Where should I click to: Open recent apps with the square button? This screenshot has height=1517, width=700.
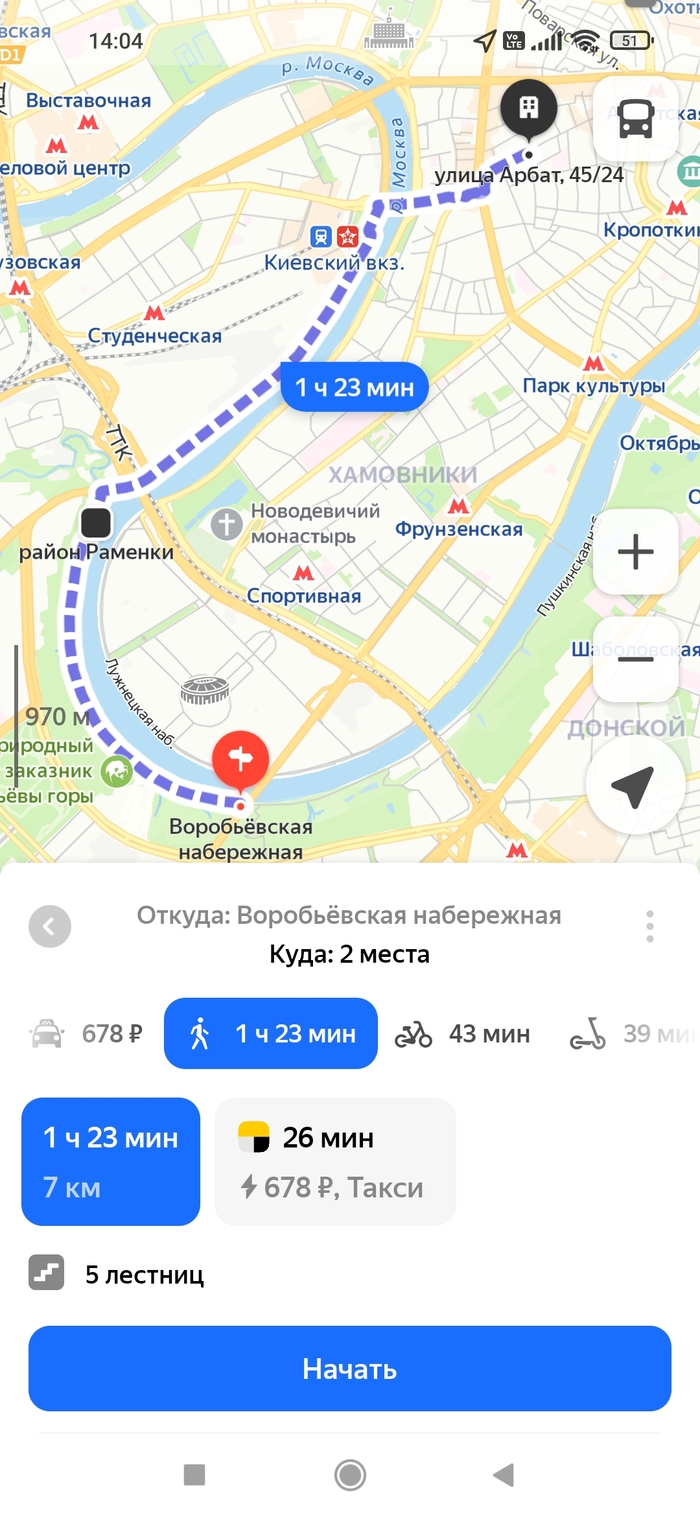pos(195,1474)
